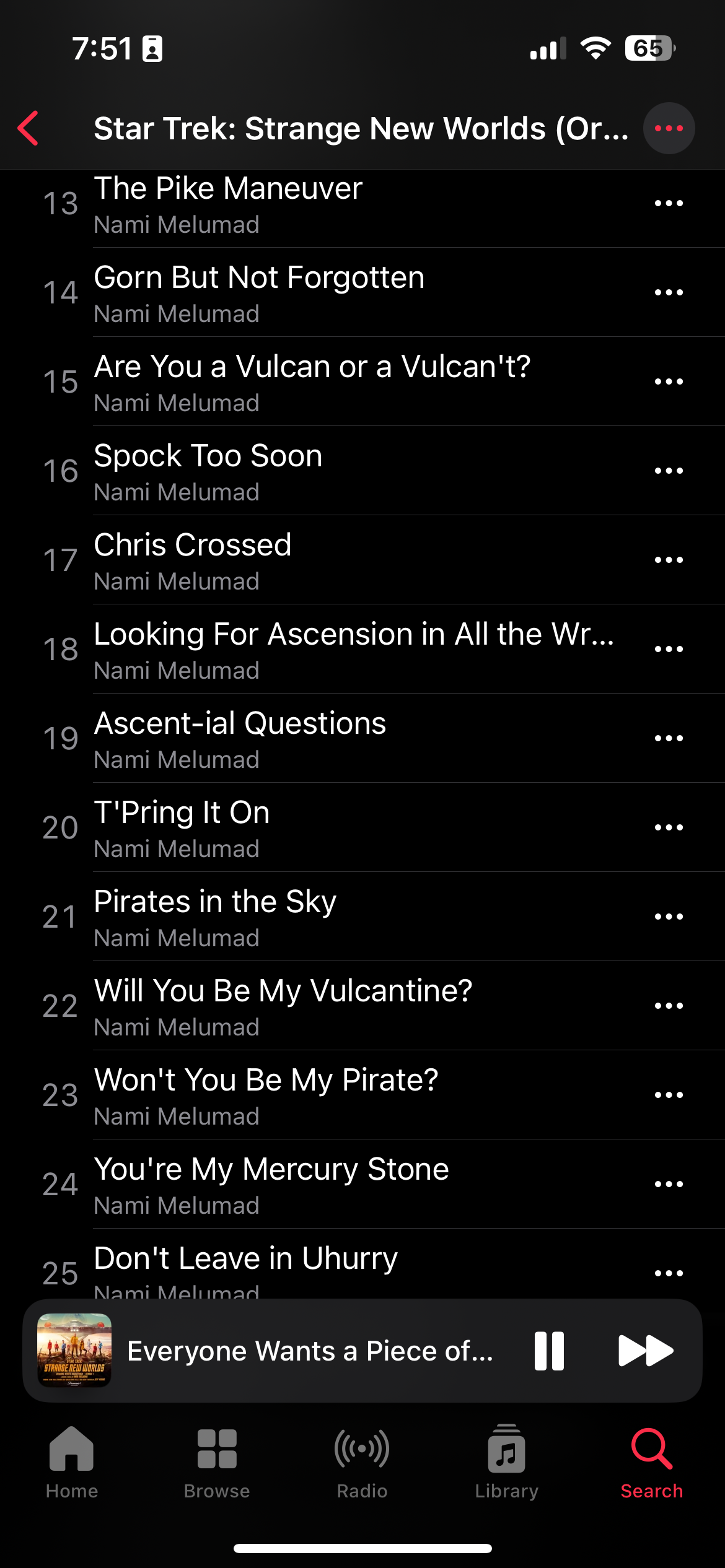Skip to the next track
This screenshot has width=725, height=1568.
pos(645,1351)
